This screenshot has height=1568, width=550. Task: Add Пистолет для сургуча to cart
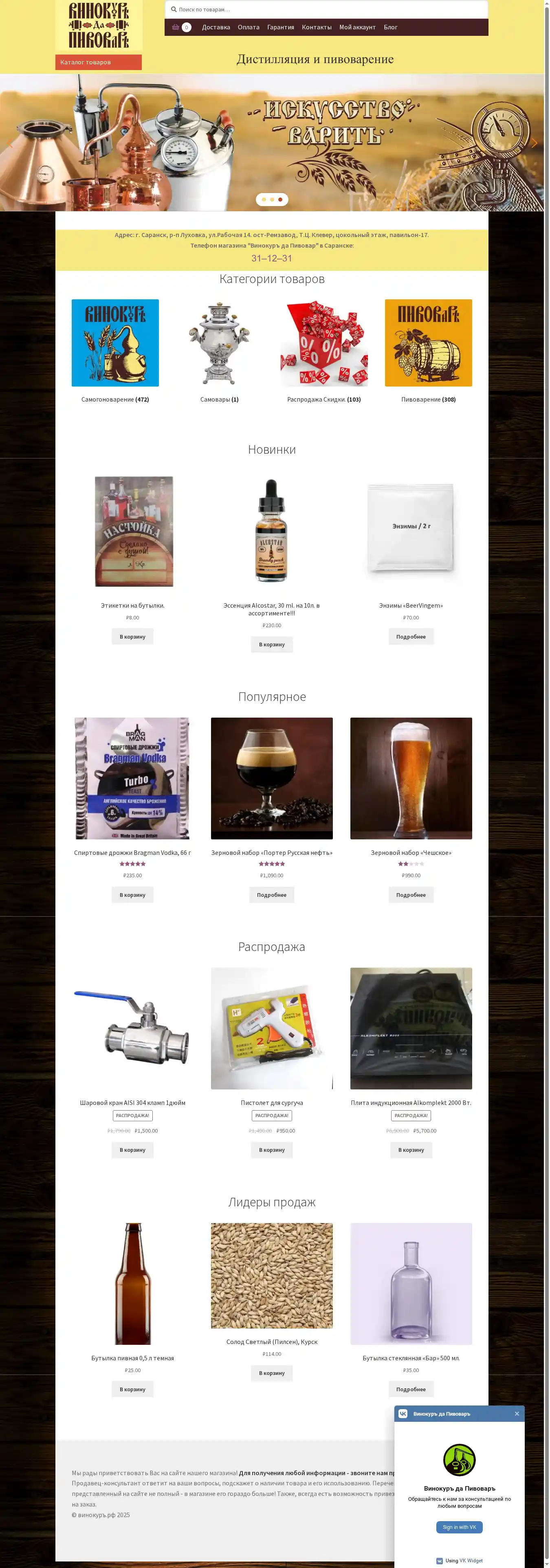[x=272, y=1149]
